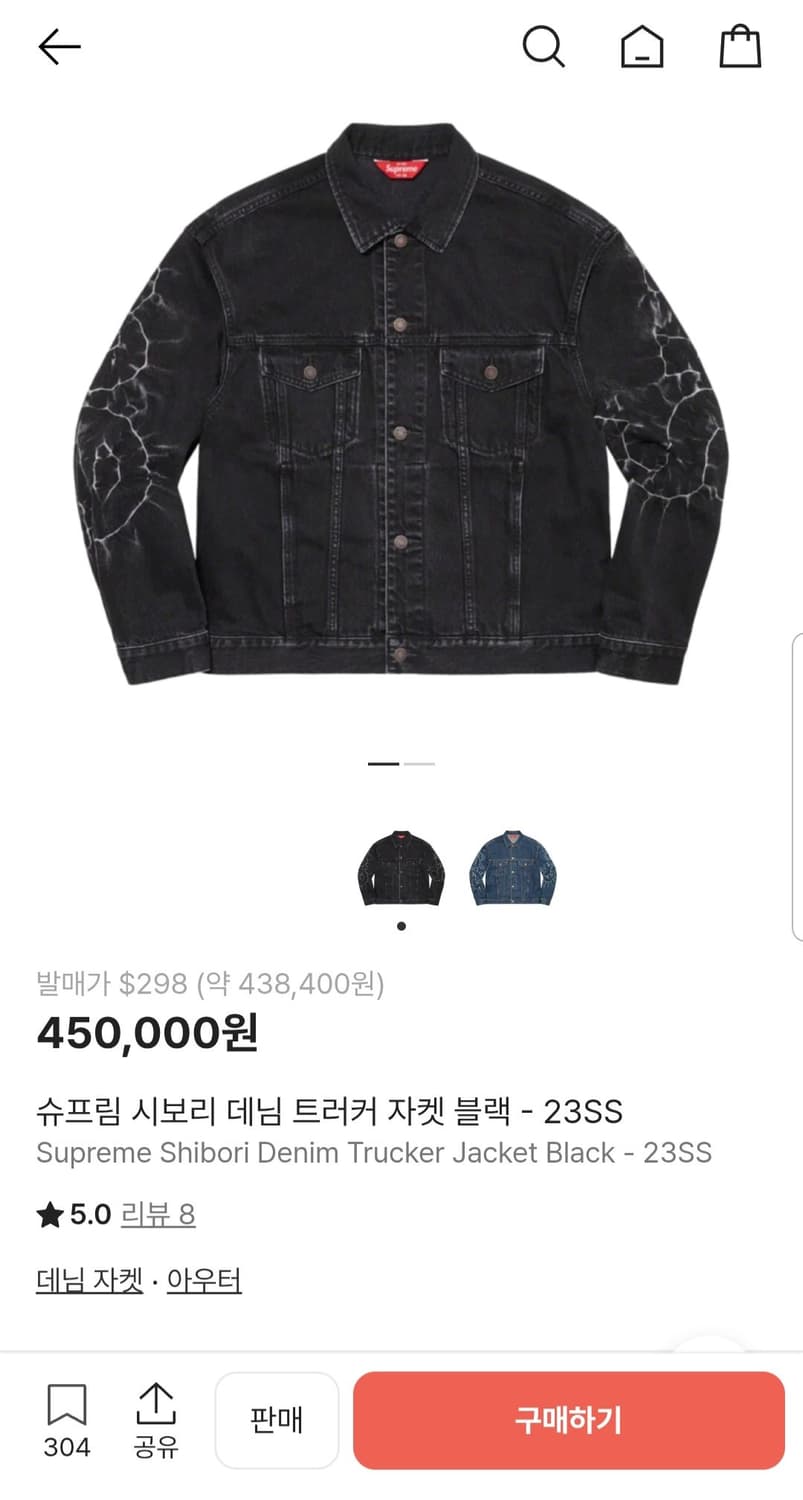Select the dot under the color thumbnails

pyautogui.click(x=401, y=925)
